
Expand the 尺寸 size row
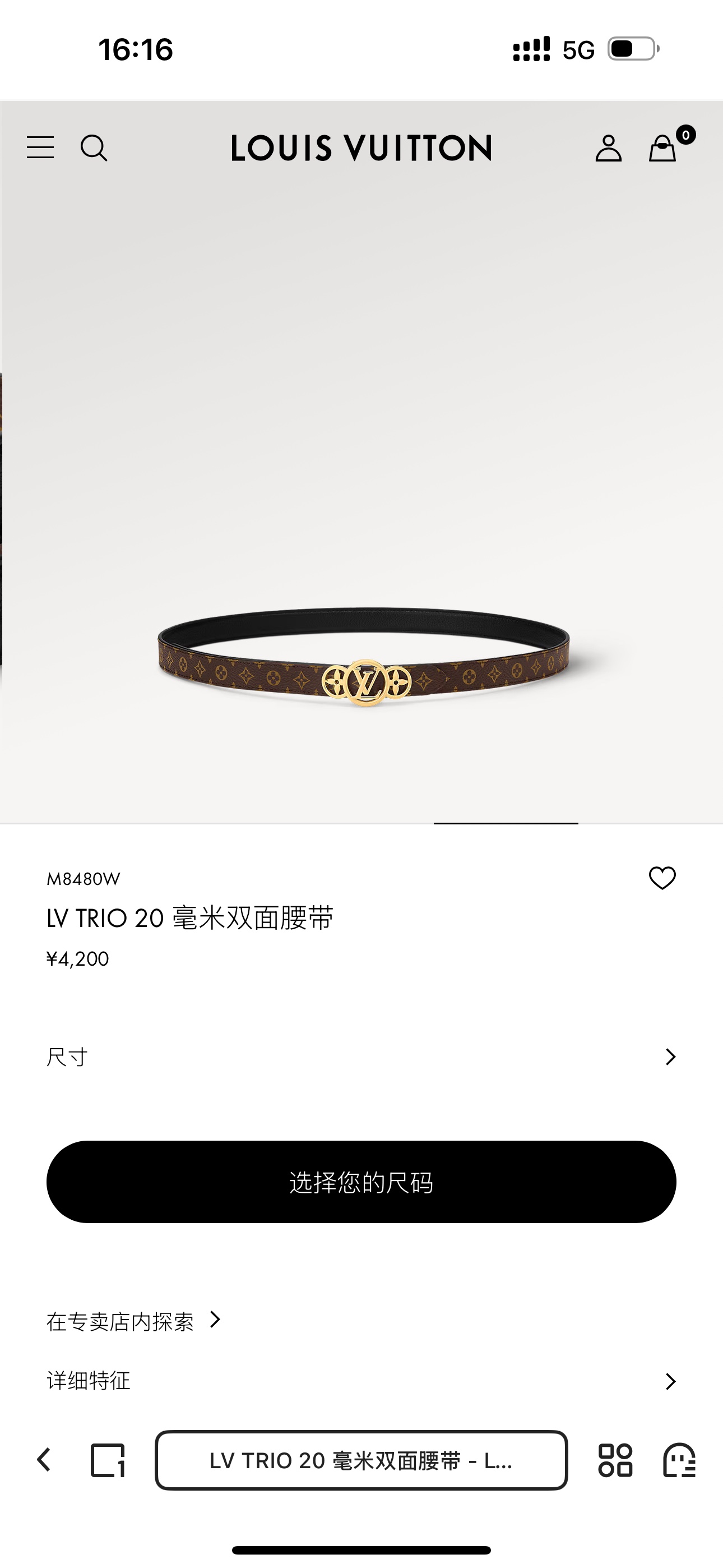[361, 1057]
